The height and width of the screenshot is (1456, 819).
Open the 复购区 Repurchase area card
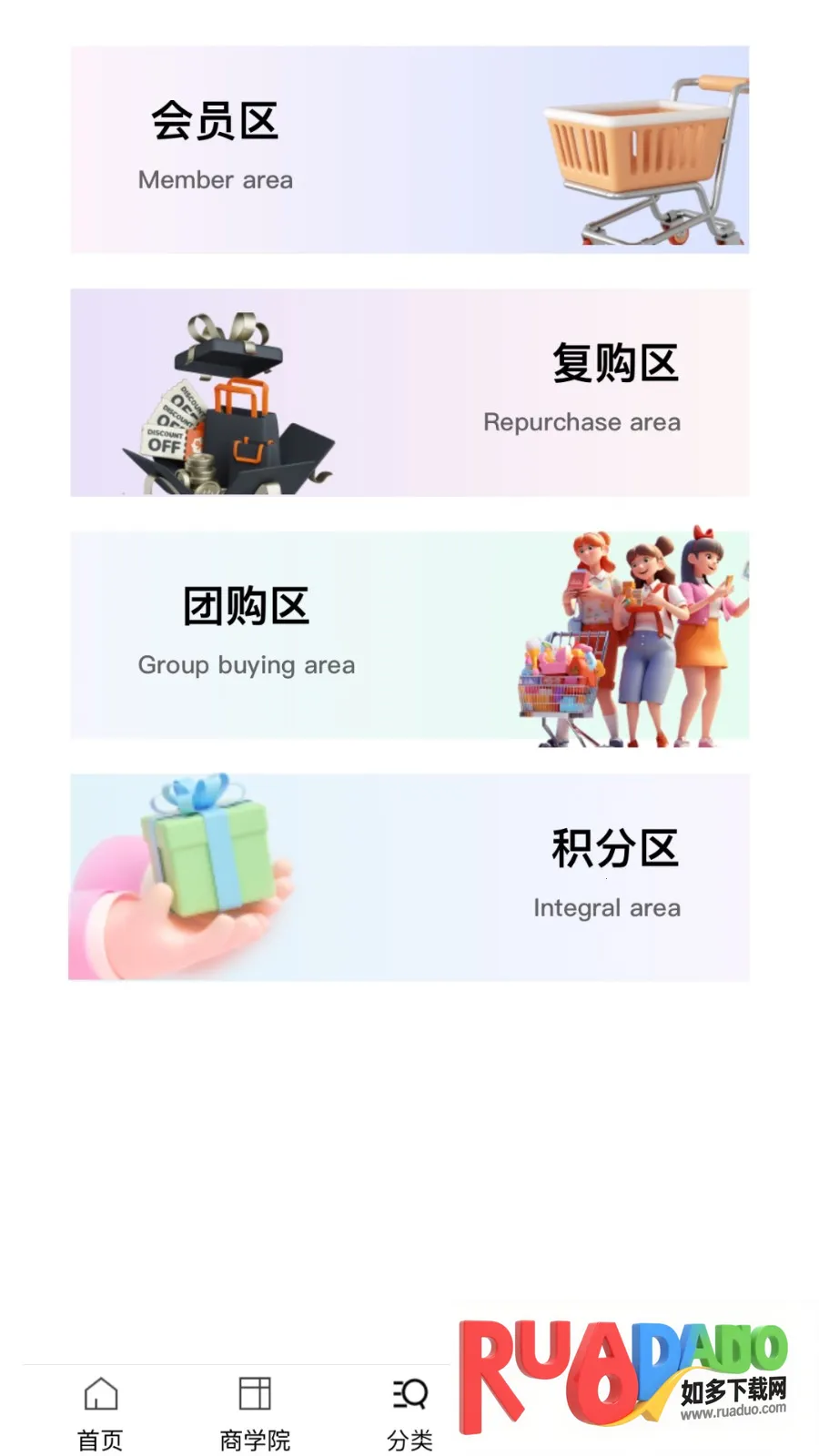point(409,393)
